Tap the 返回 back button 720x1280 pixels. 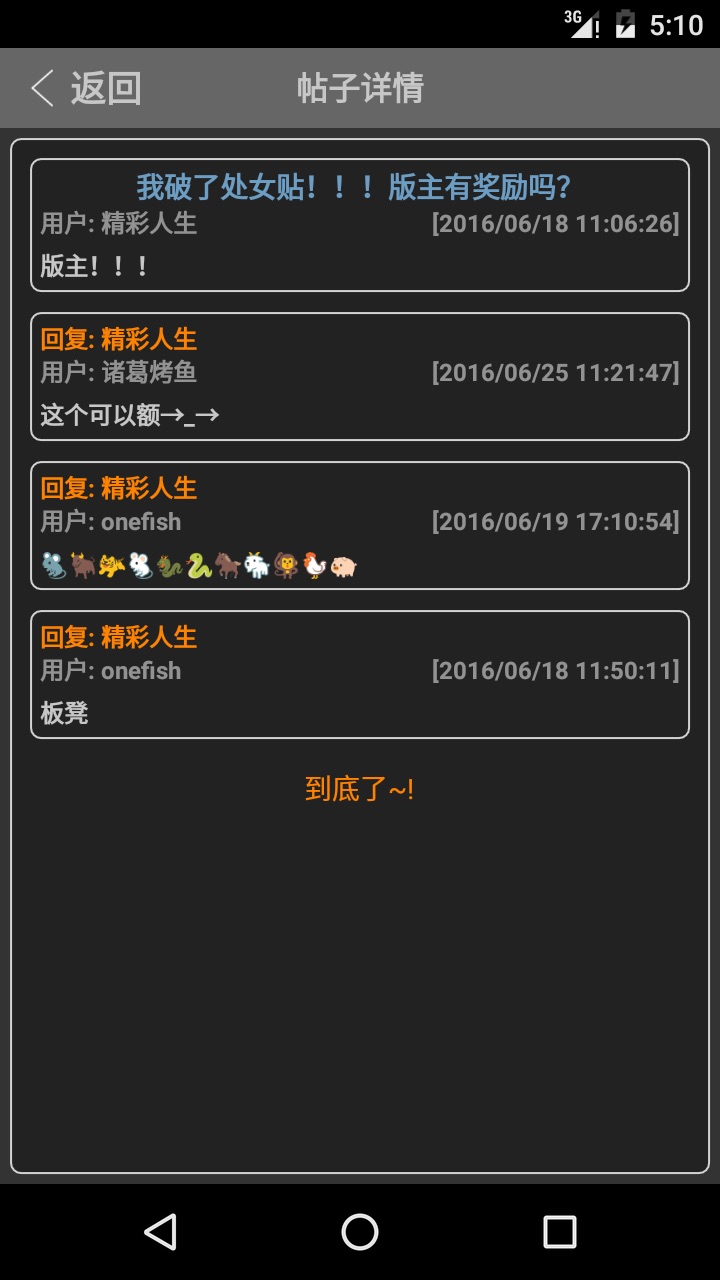click(86, 88)
